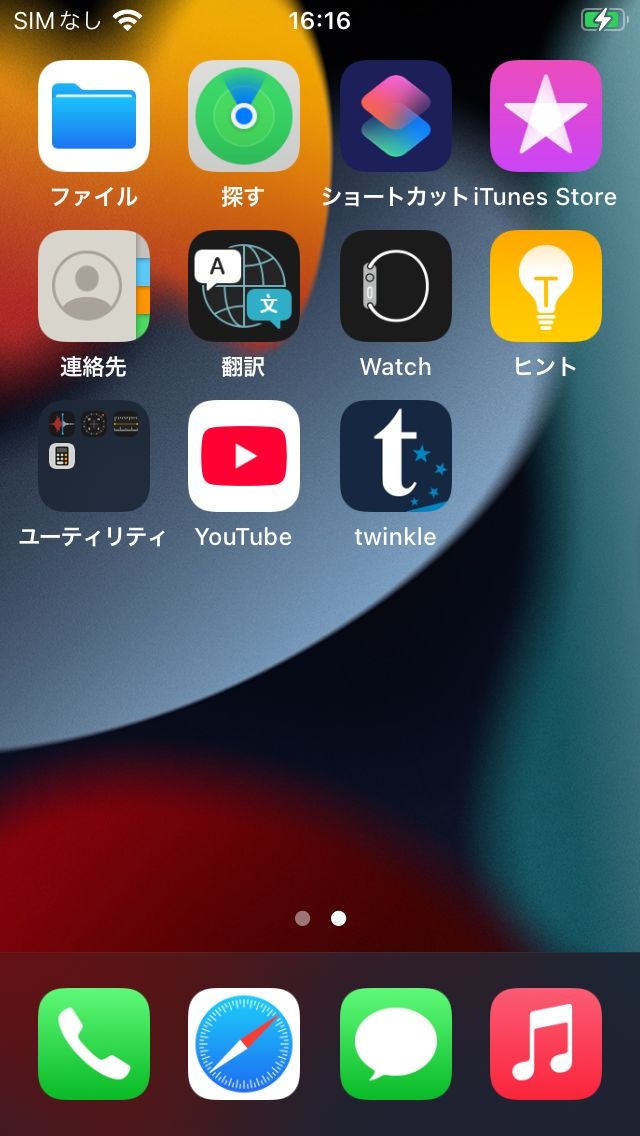Open the ユーティリティ folder

(x=94, y=456)
